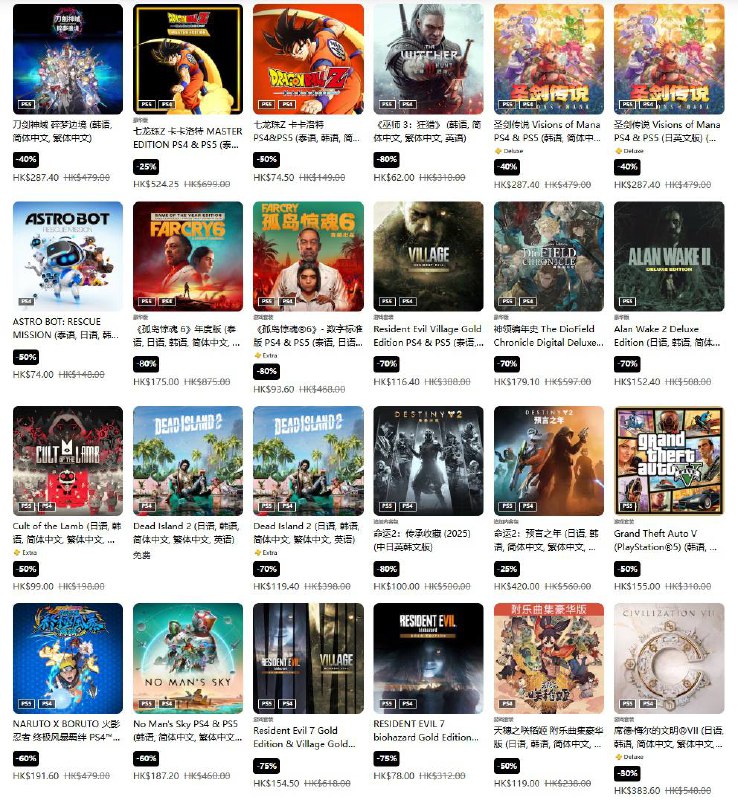View Resident Evil Village Gold Edition
This screenshot has width=738, height=800.
(x=428, y=257)
